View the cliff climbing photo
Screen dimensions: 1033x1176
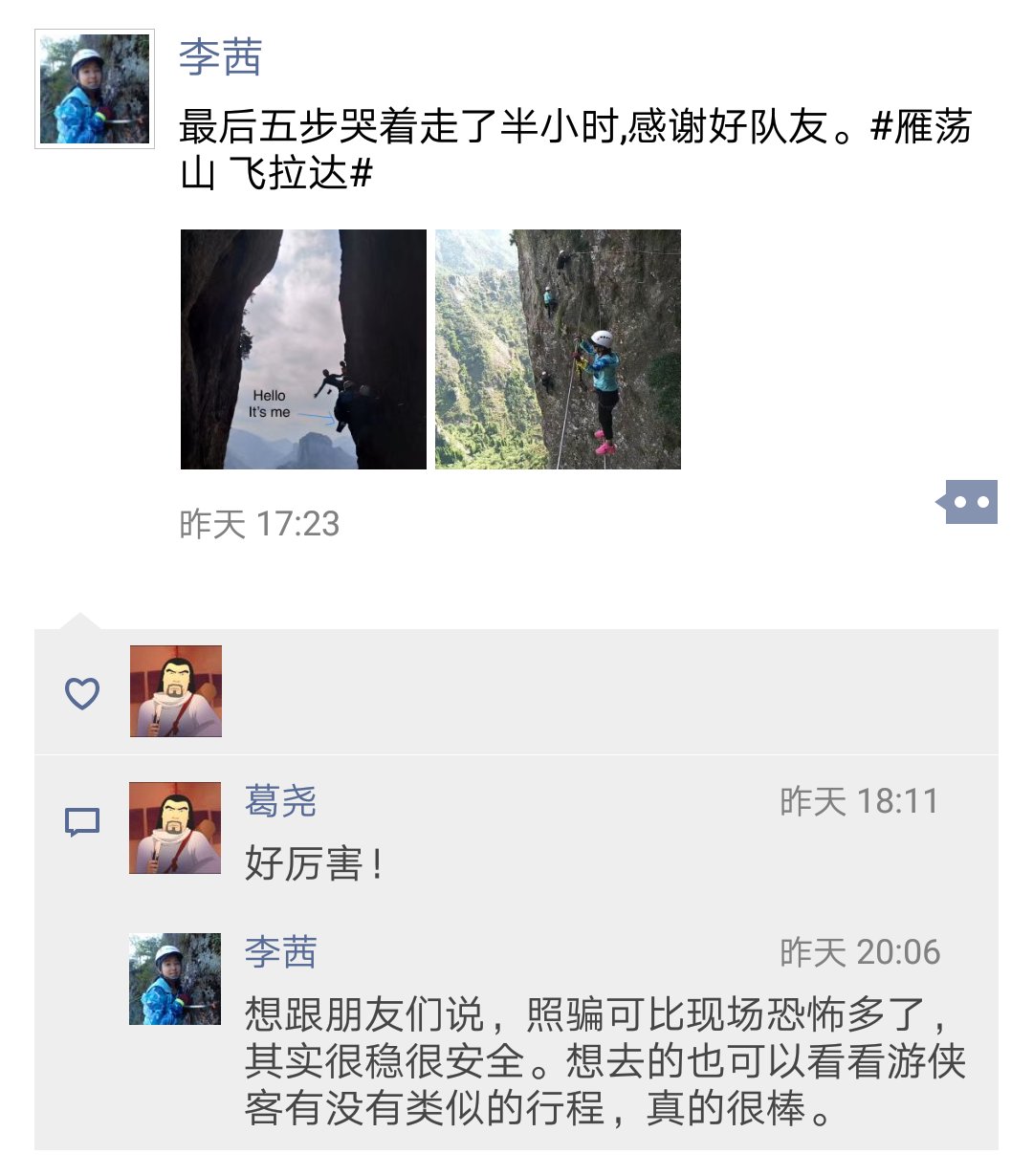tap(558, 349)
